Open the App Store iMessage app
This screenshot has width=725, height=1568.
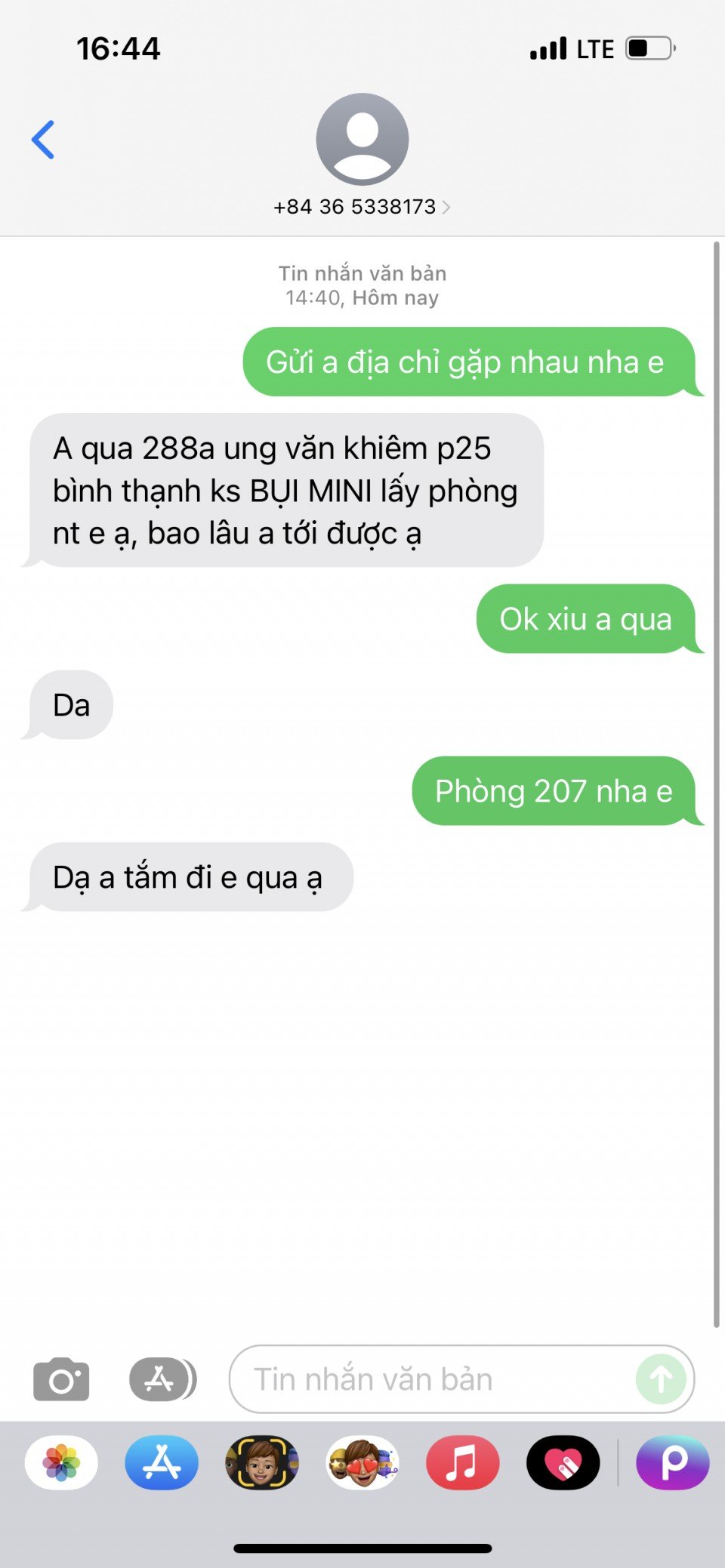(x=162, y=1463)
